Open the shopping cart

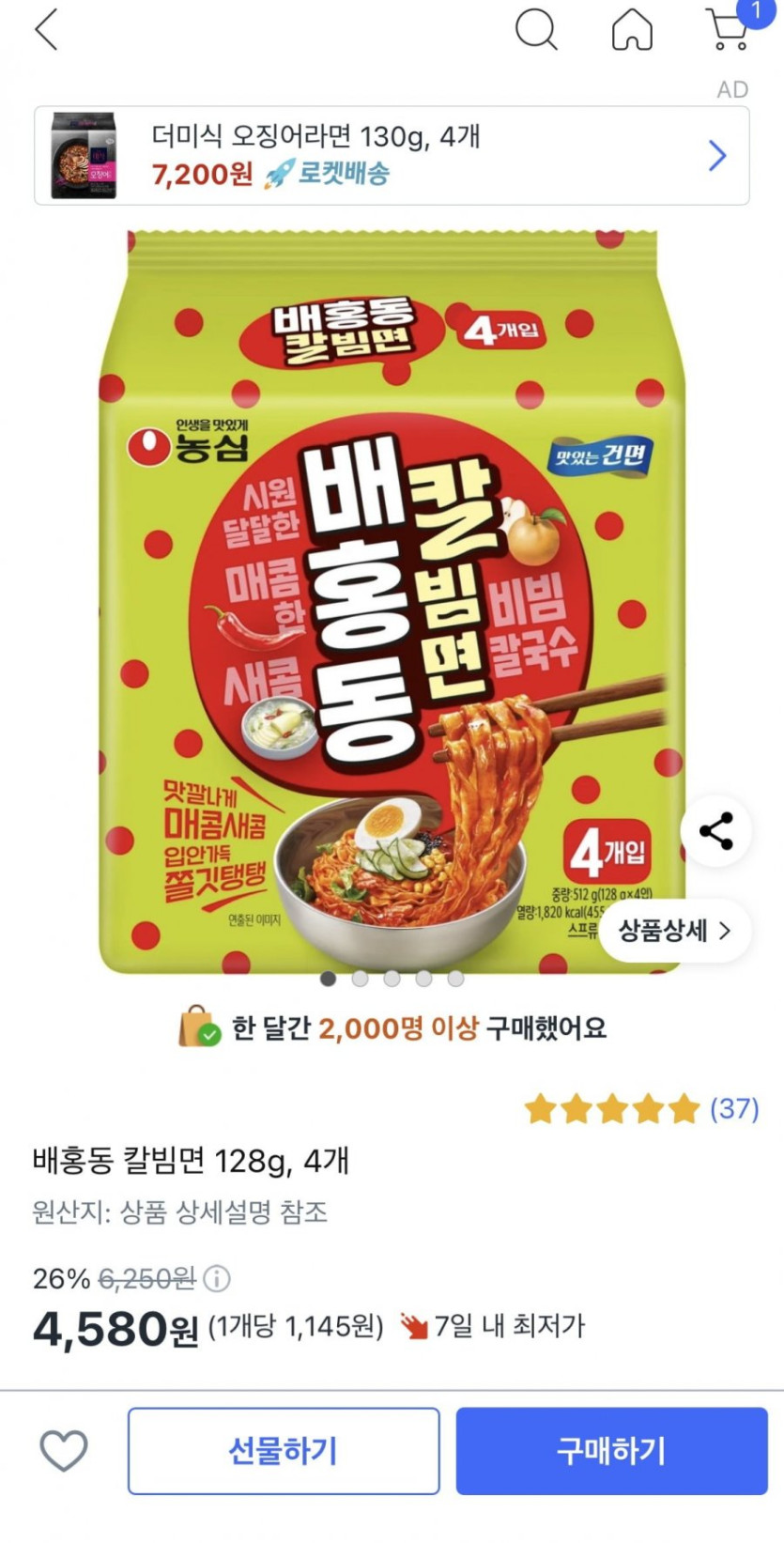pyautogui.click(x=729, y=30)
